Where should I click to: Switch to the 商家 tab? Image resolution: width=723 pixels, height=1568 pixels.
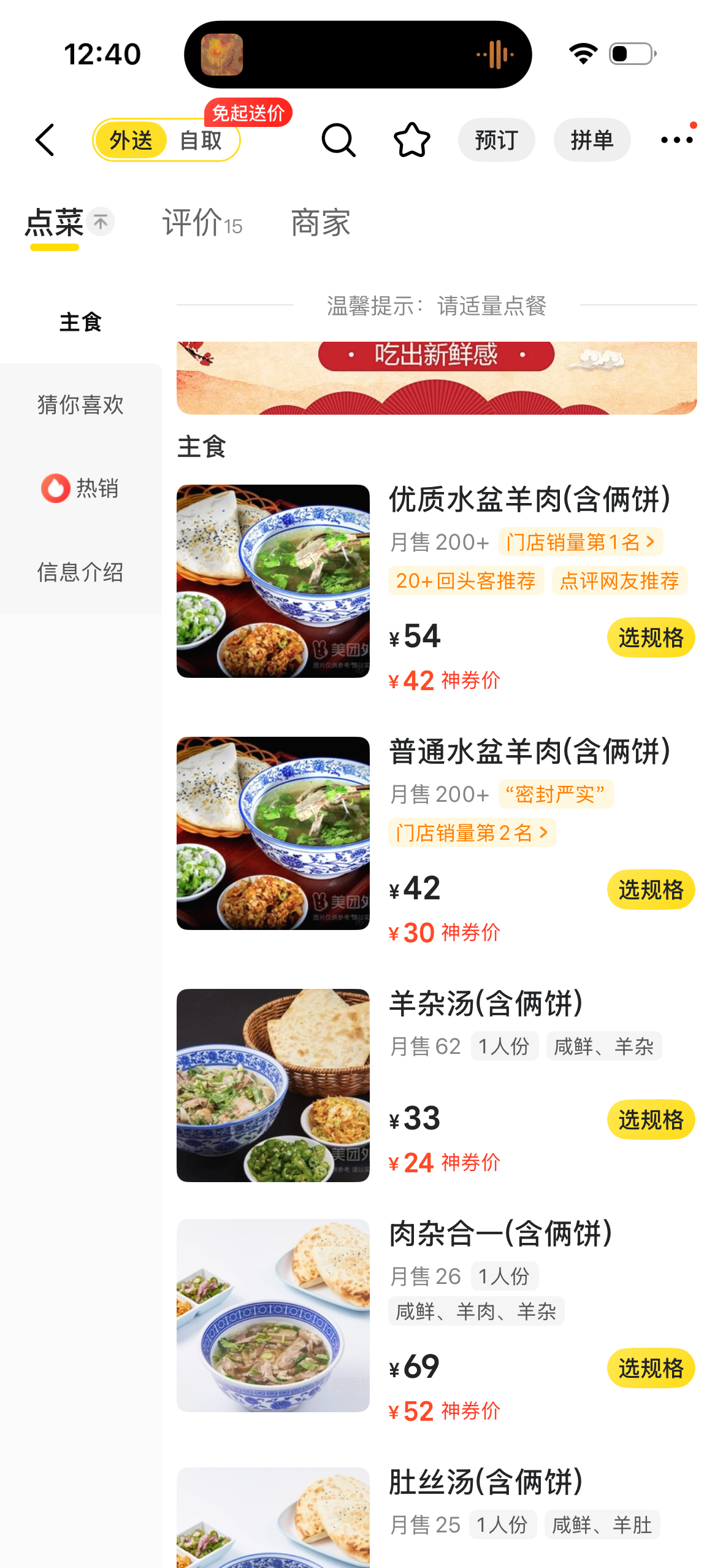(x=320, y=223)
